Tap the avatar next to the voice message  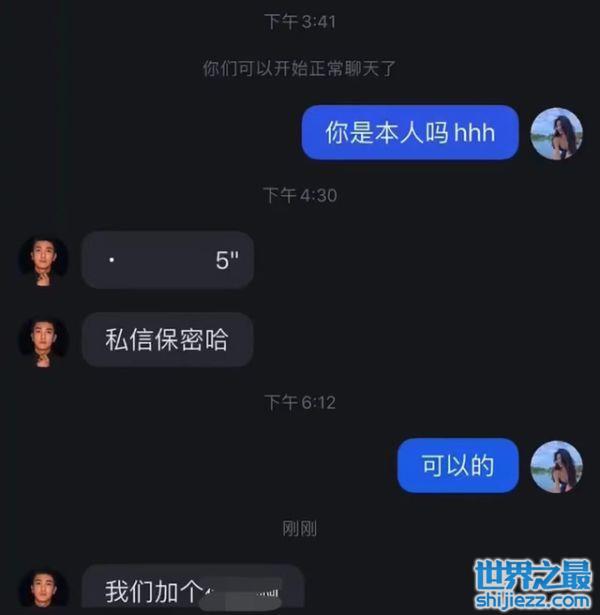[43, 261]
